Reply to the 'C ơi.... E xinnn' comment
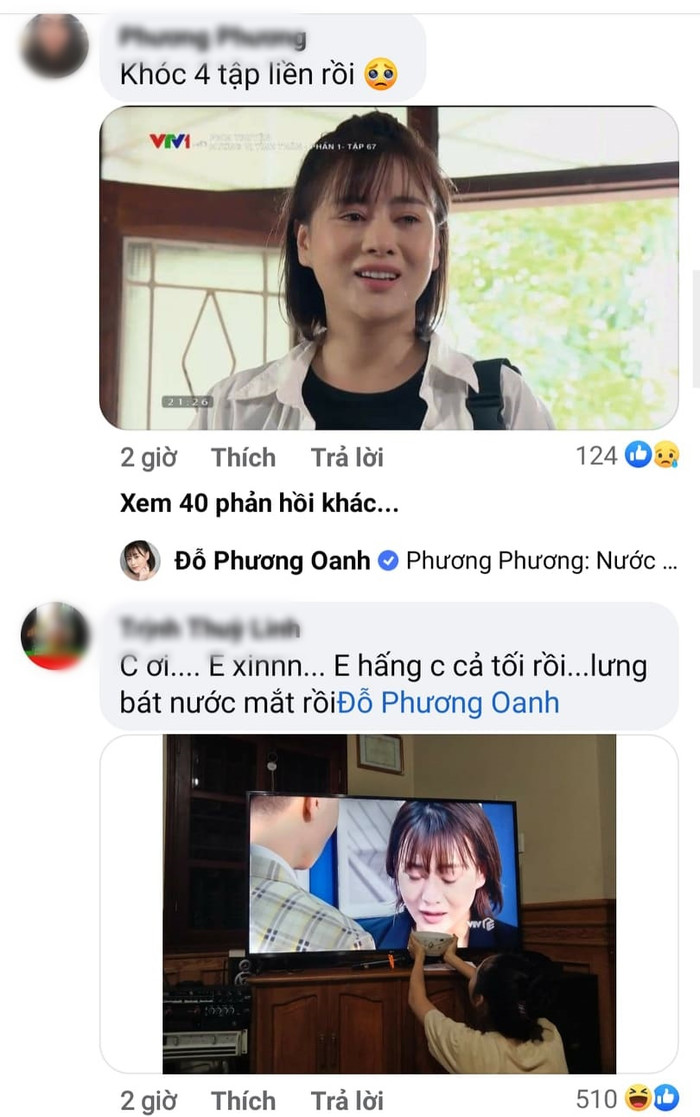The height and width of the screenshot is (1117, 700). tap(347, 1101)
